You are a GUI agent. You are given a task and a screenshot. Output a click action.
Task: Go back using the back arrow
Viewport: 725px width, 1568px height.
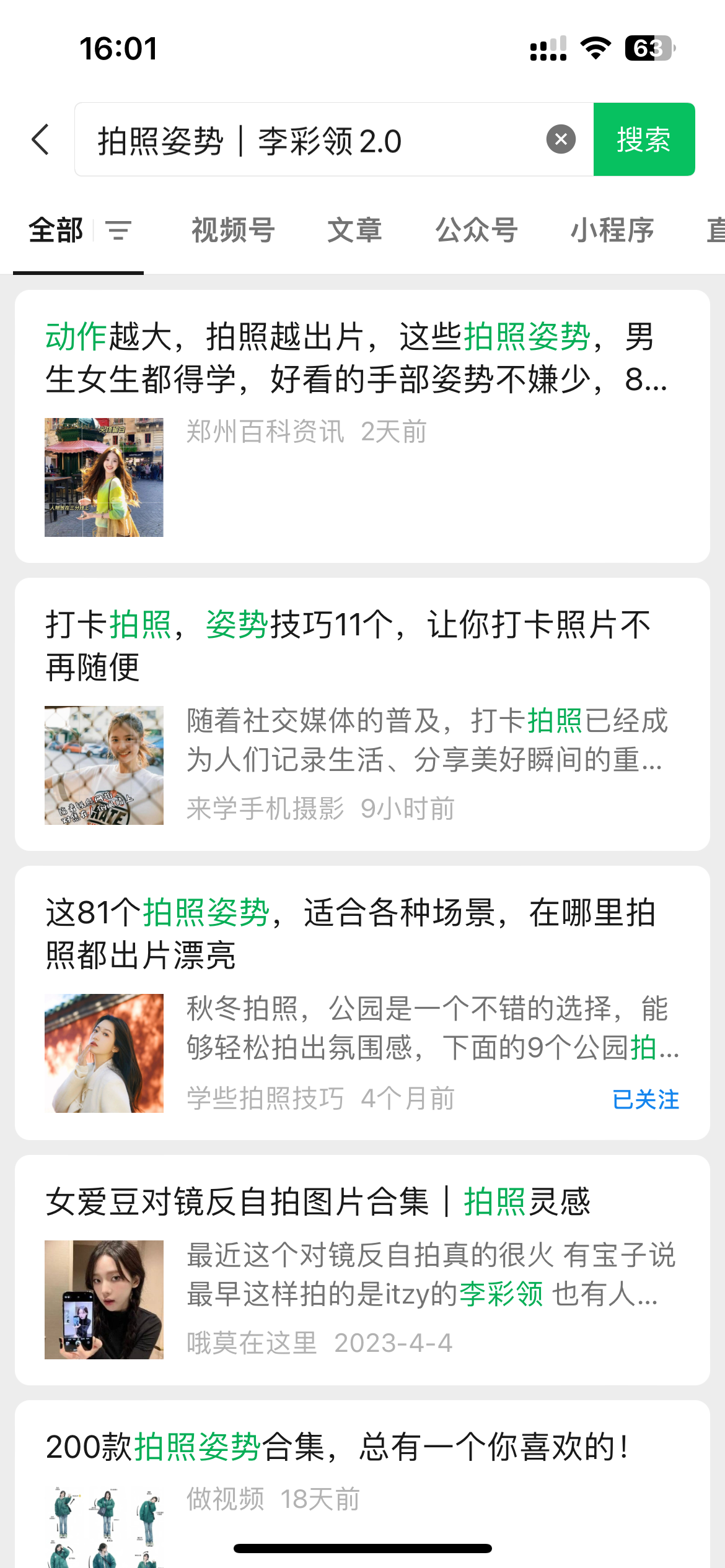point(40,139)
